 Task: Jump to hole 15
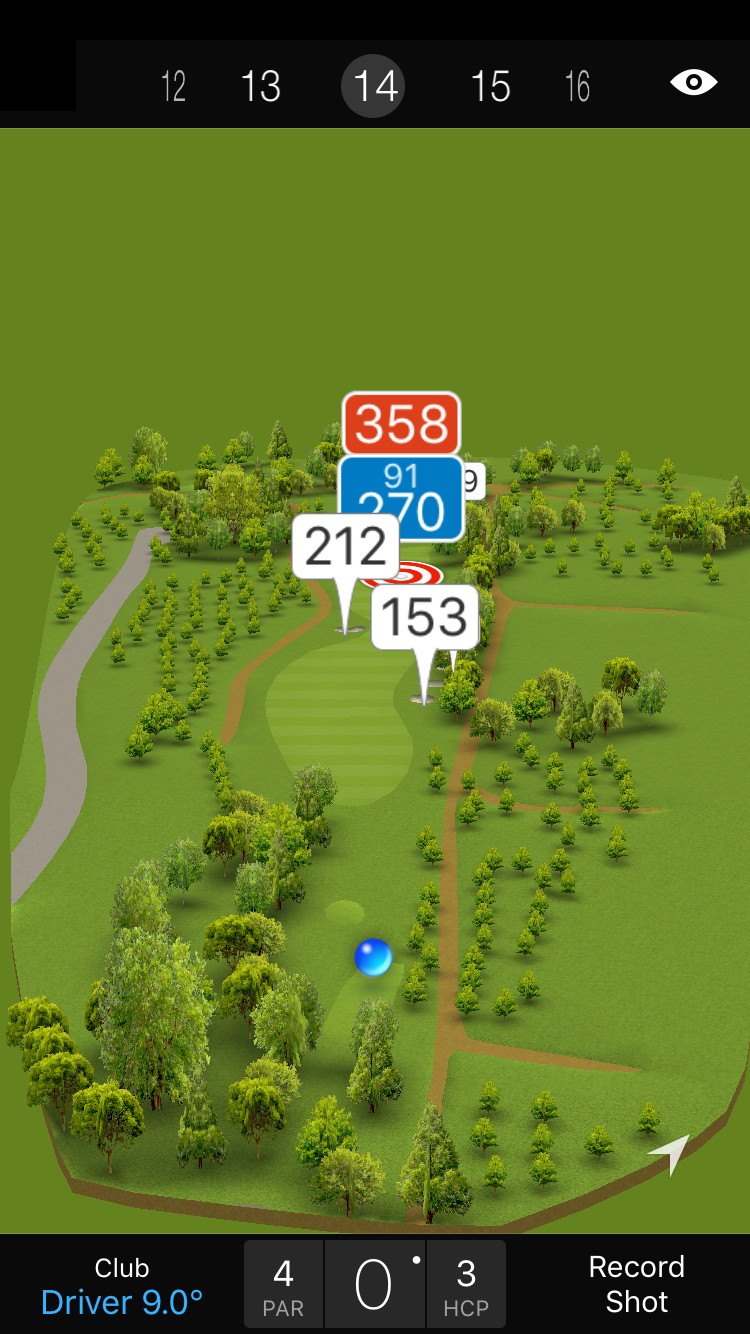[490, 87]
